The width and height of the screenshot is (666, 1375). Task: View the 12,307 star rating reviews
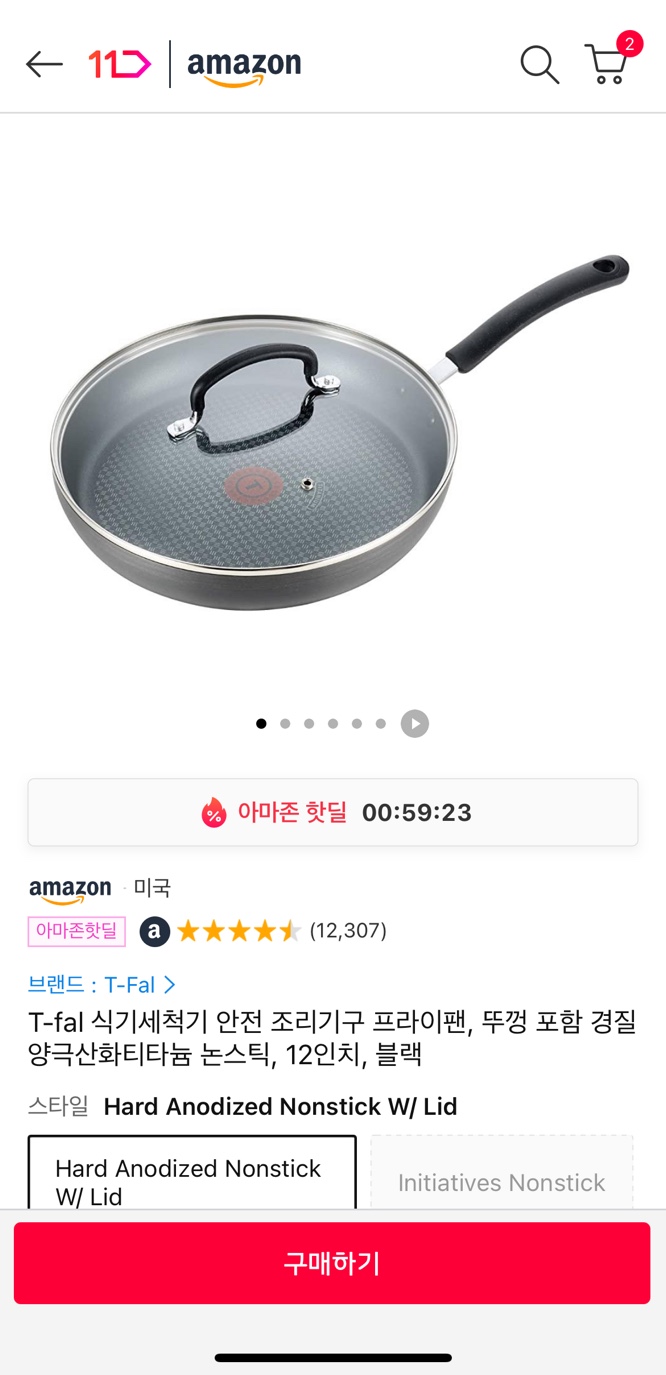[282, 931]
